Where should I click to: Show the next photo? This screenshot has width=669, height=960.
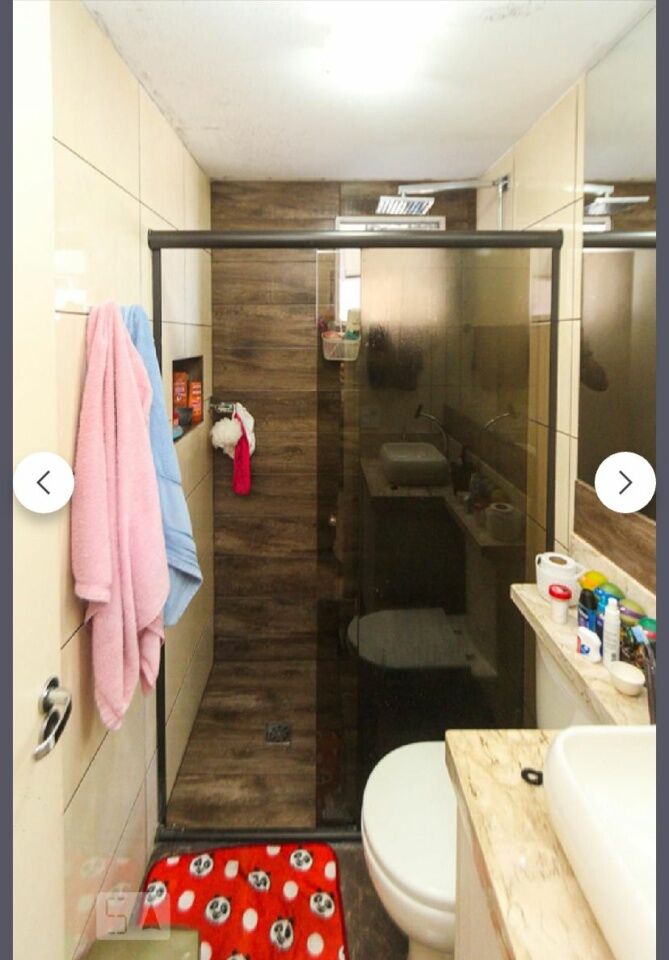pos(625,483)
